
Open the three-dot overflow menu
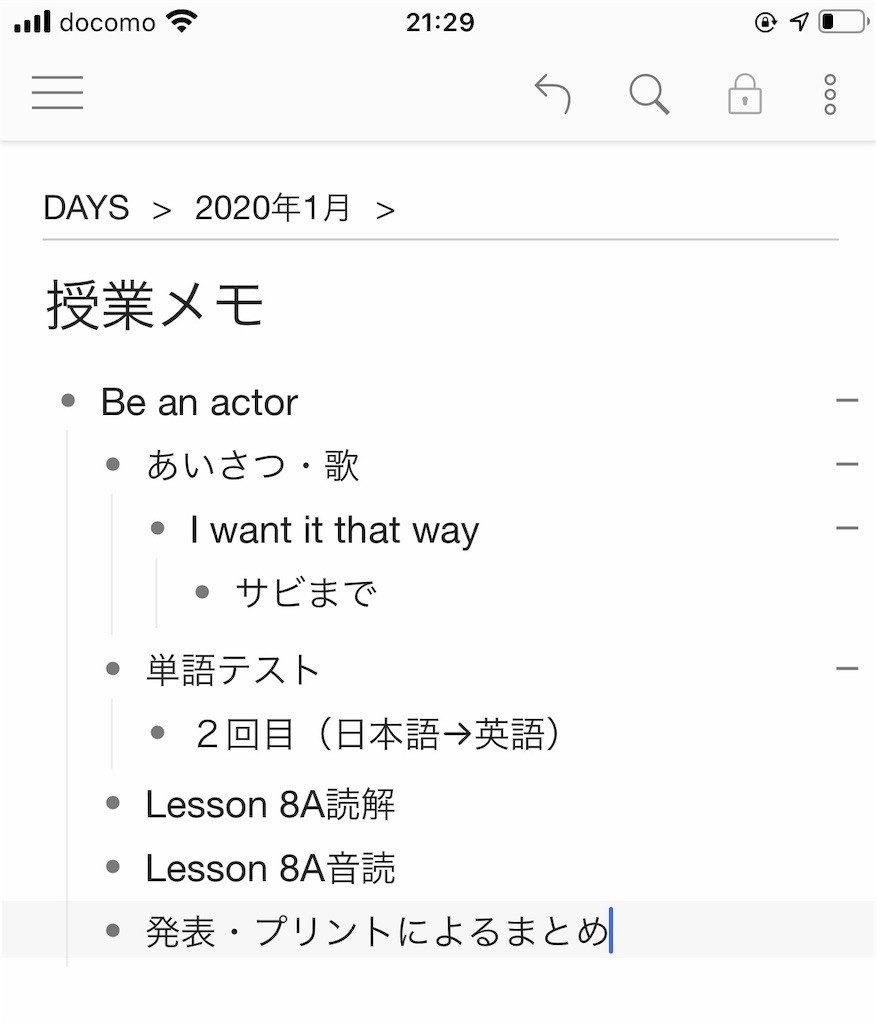(x=828, y=92)
